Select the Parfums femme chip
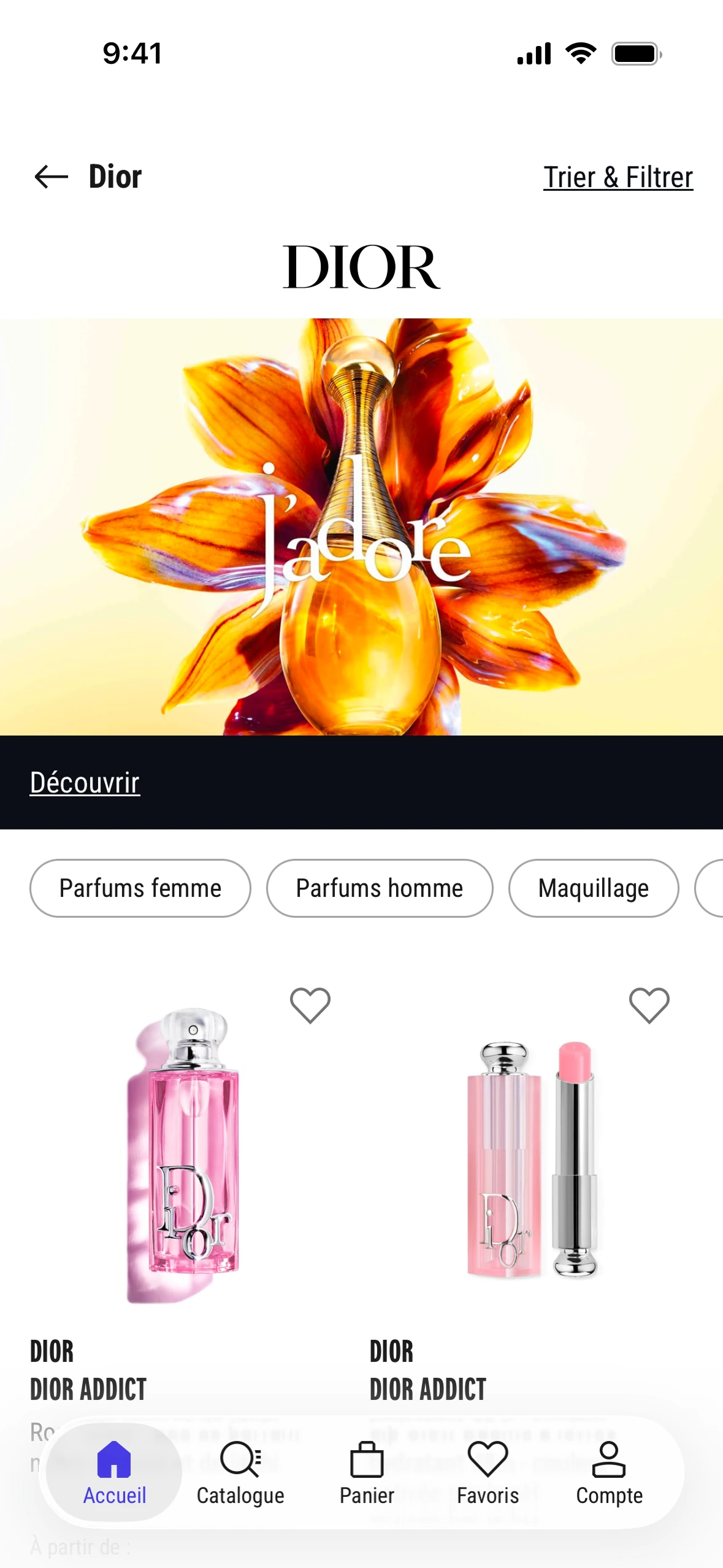 pos(140,888)
